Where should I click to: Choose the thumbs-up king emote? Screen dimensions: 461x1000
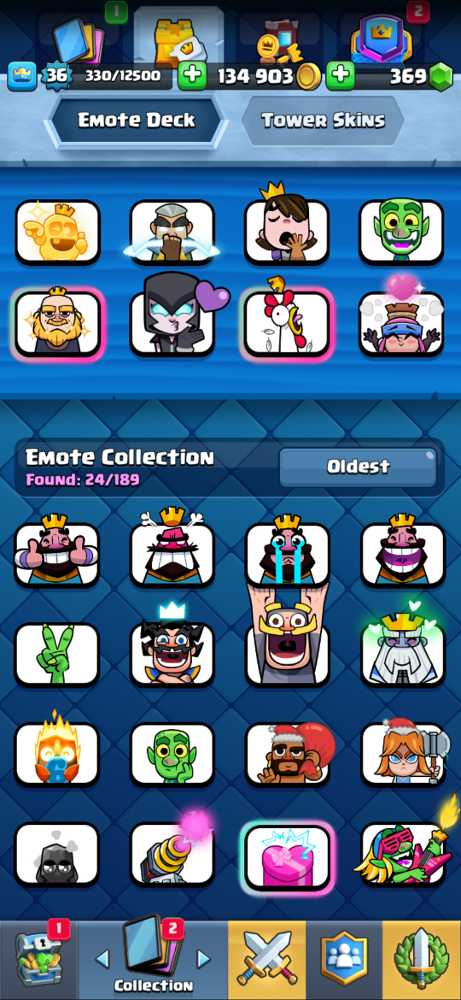tap(57, 554)
